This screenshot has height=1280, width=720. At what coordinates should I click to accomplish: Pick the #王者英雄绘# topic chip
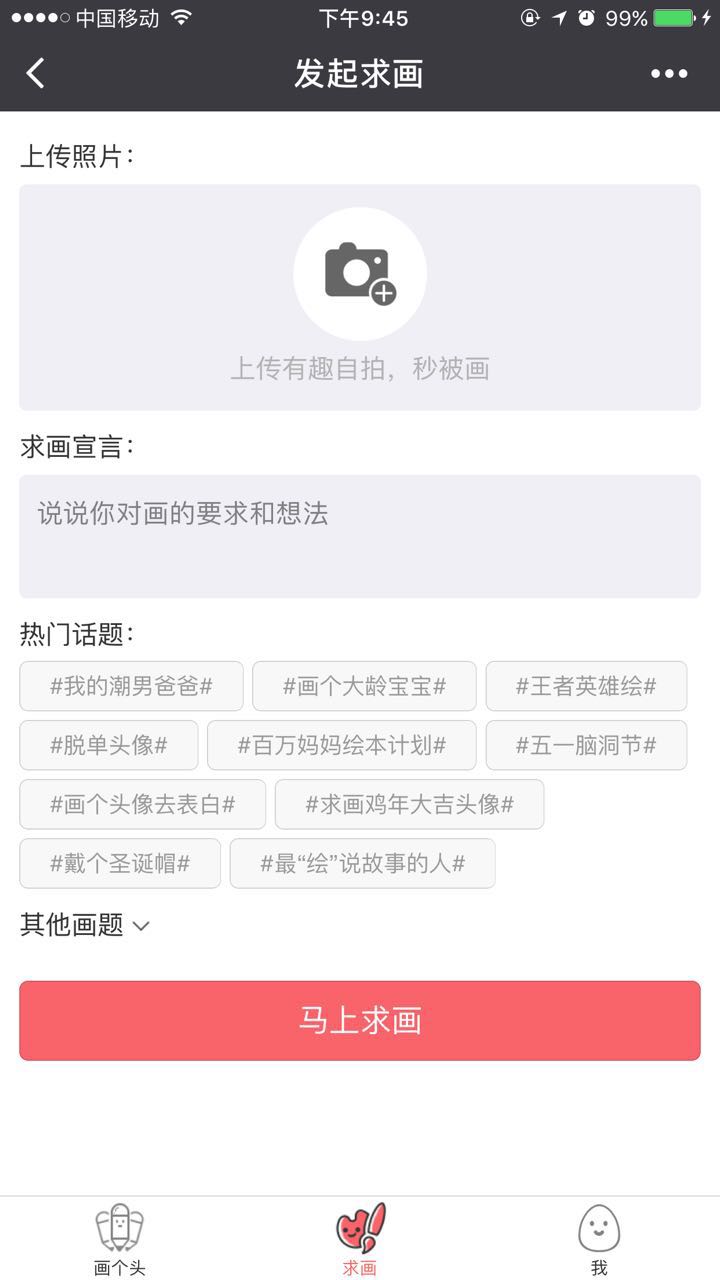coord(586,686)
